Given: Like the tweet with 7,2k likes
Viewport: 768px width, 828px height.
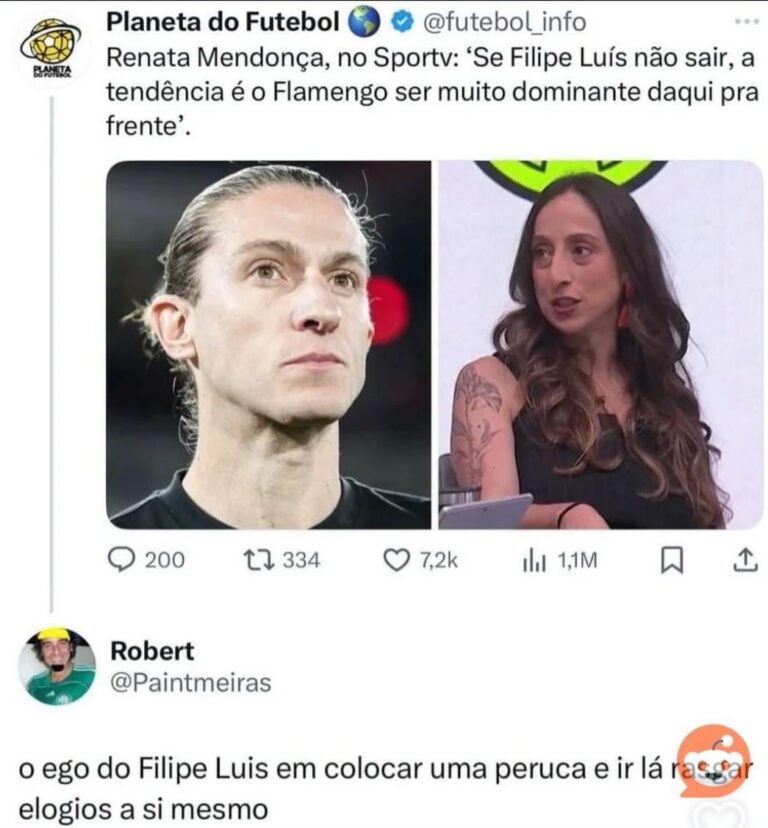Looking at the screenshot, I should [x=397, y=561].
